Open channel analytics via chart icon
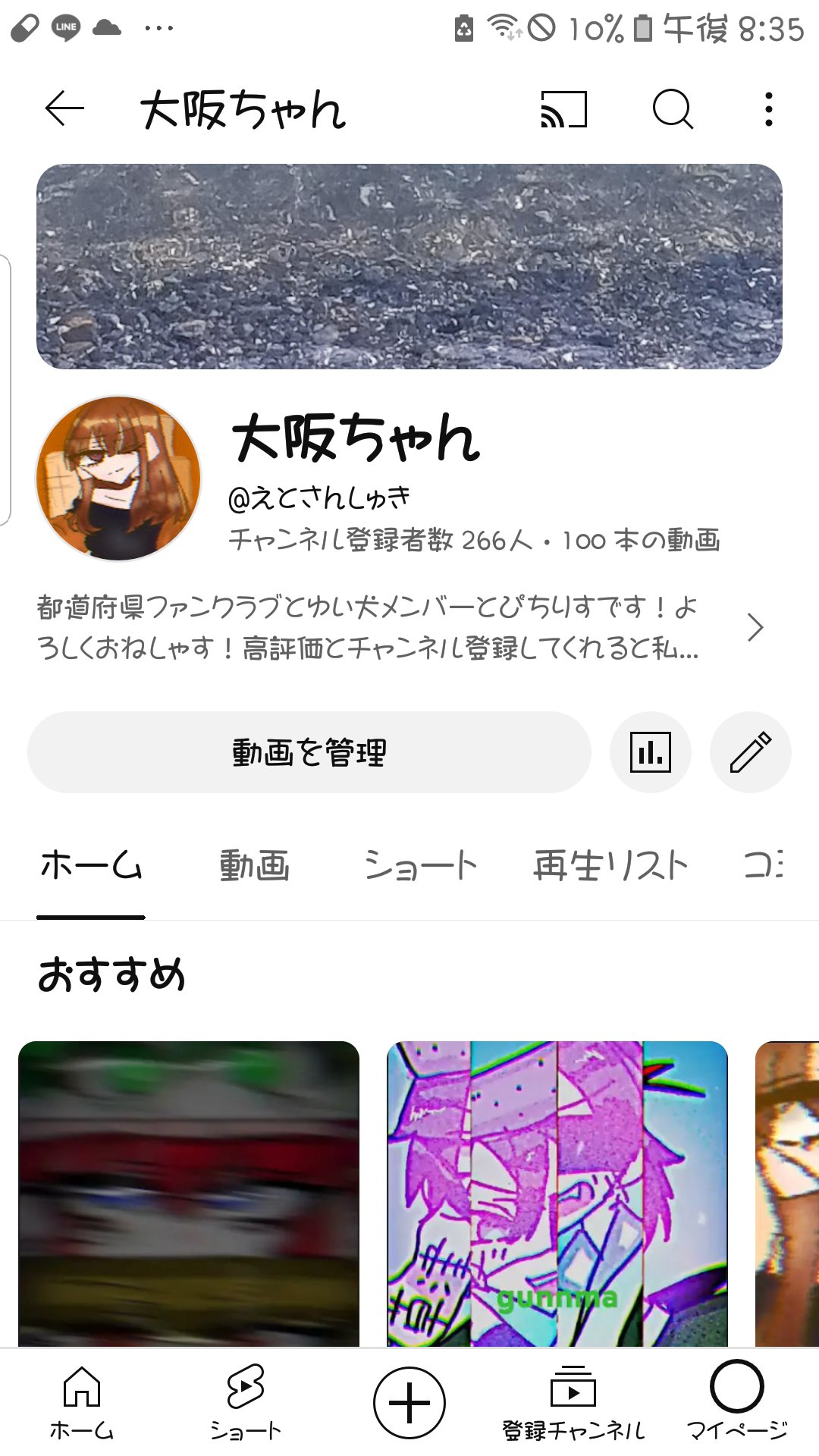This screenshot has height=1456, width=819. click(x=652, y=752)
